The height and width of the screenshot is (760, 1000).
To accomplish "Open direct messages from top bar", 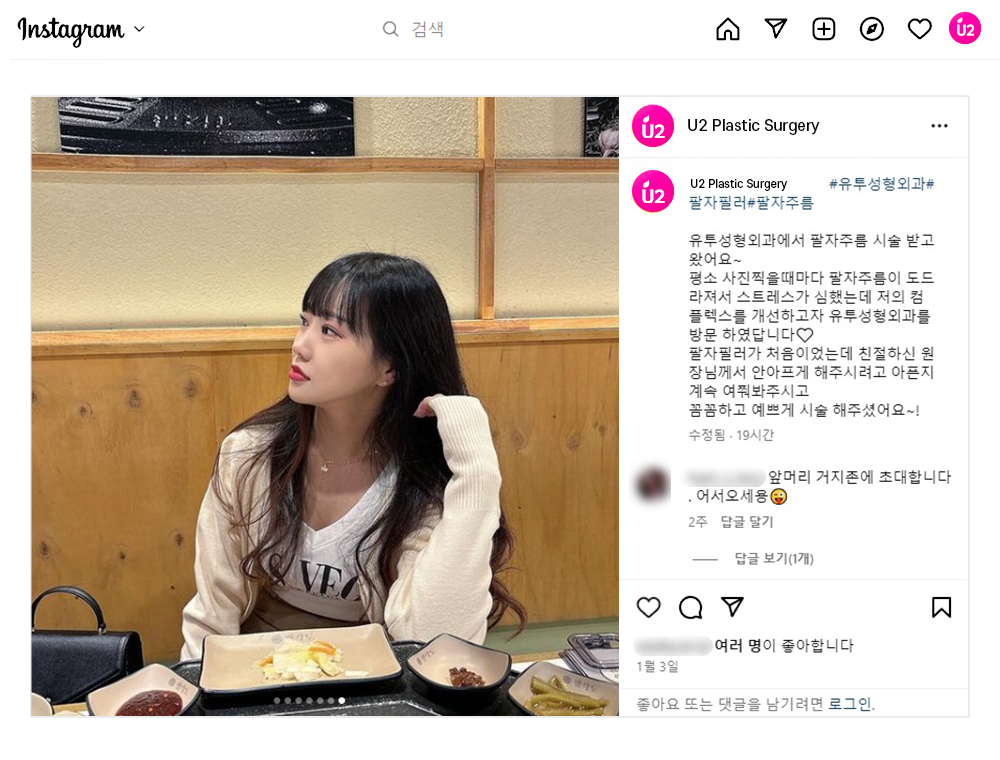I will click(x=776, y=29).
